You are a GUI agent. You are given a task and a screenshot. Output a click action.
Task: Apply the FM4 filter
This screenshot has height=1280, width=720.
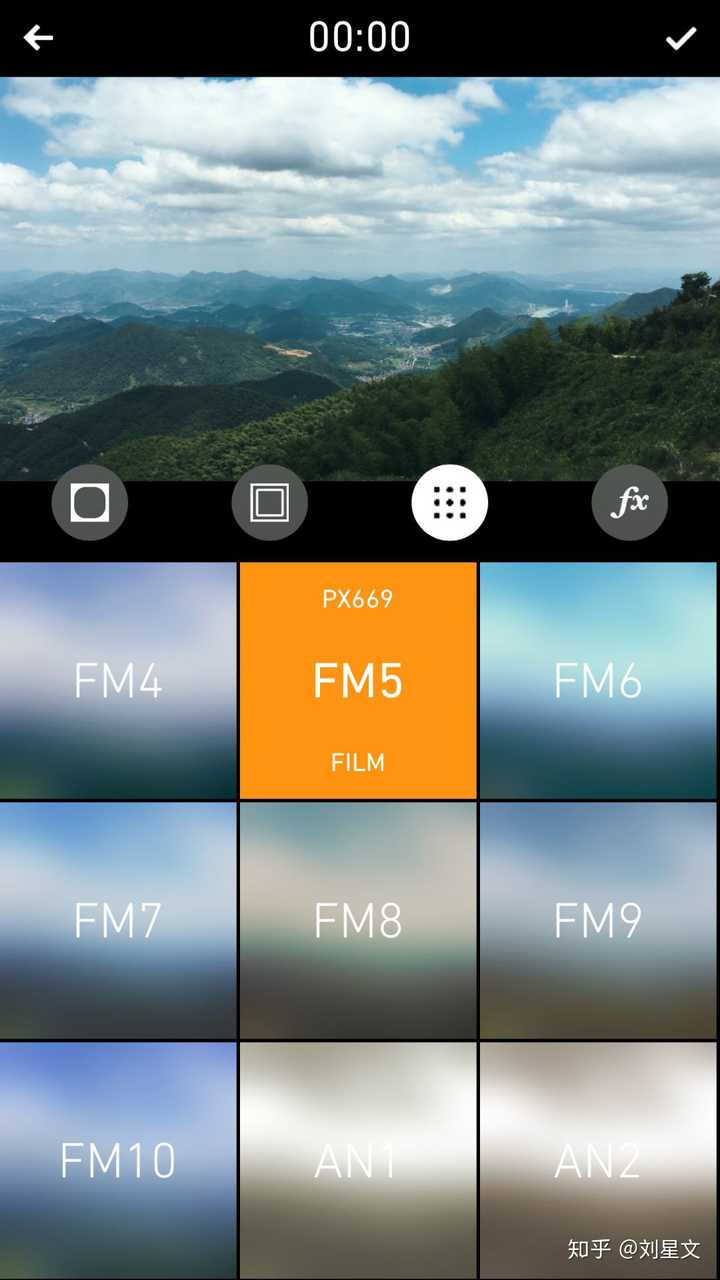pos(118,680)
